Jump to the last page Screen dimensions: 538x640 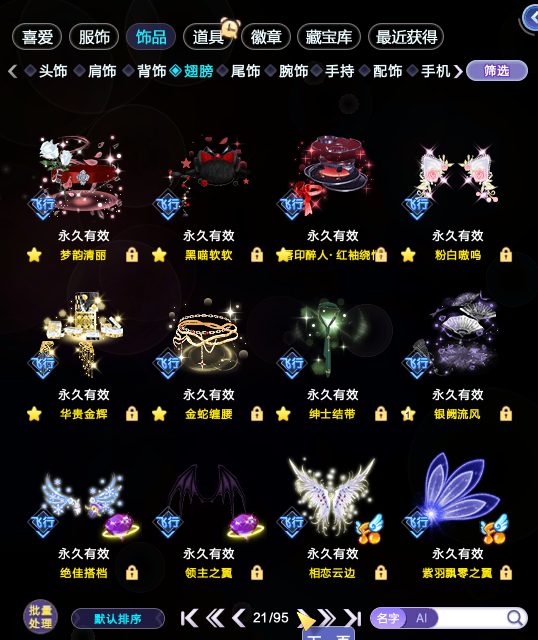pyautogui.click(x=353, y=618)
